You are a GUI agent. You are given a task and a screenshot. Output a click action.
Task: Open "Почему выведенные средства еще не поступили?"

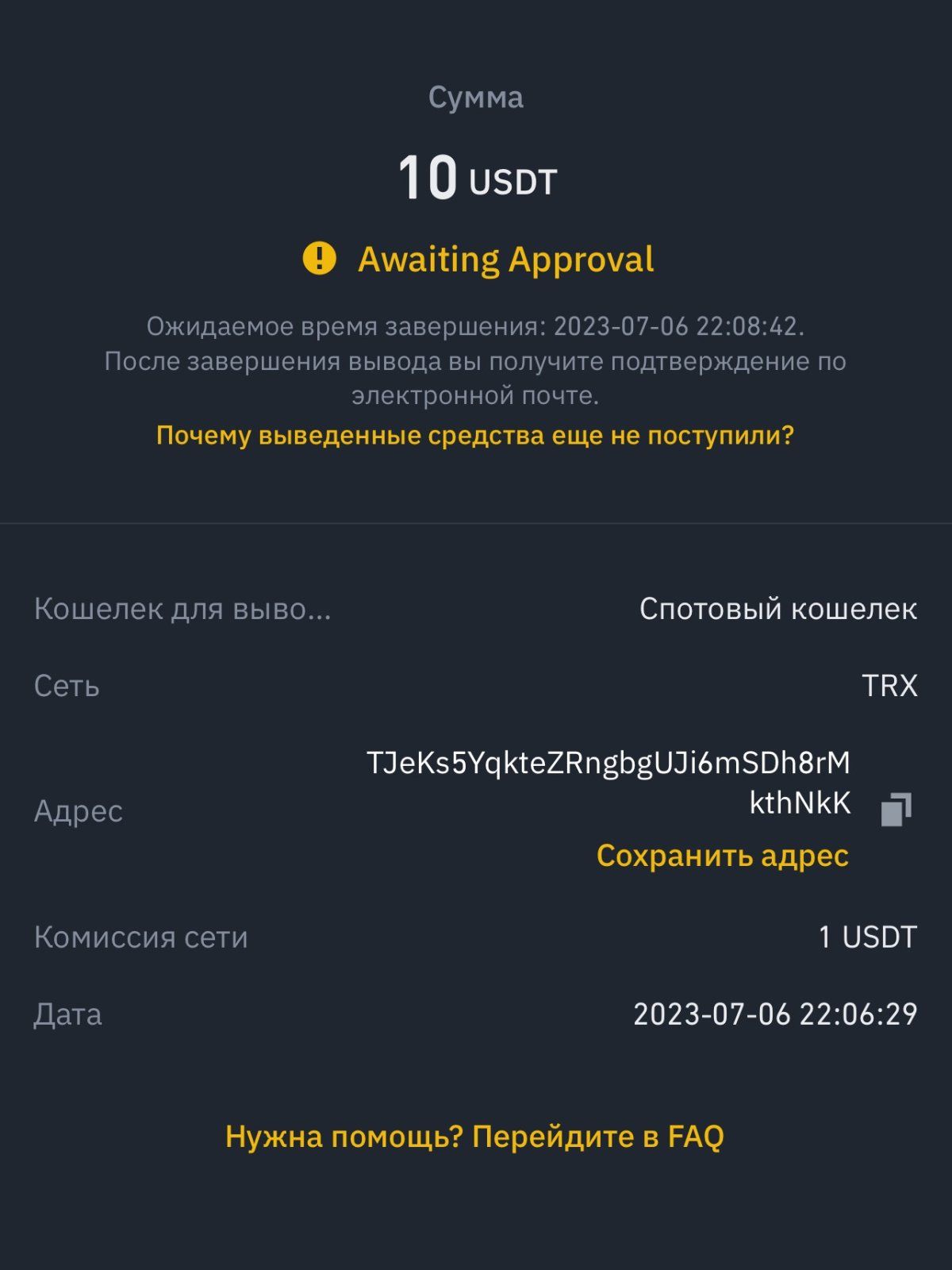[474, 435]
